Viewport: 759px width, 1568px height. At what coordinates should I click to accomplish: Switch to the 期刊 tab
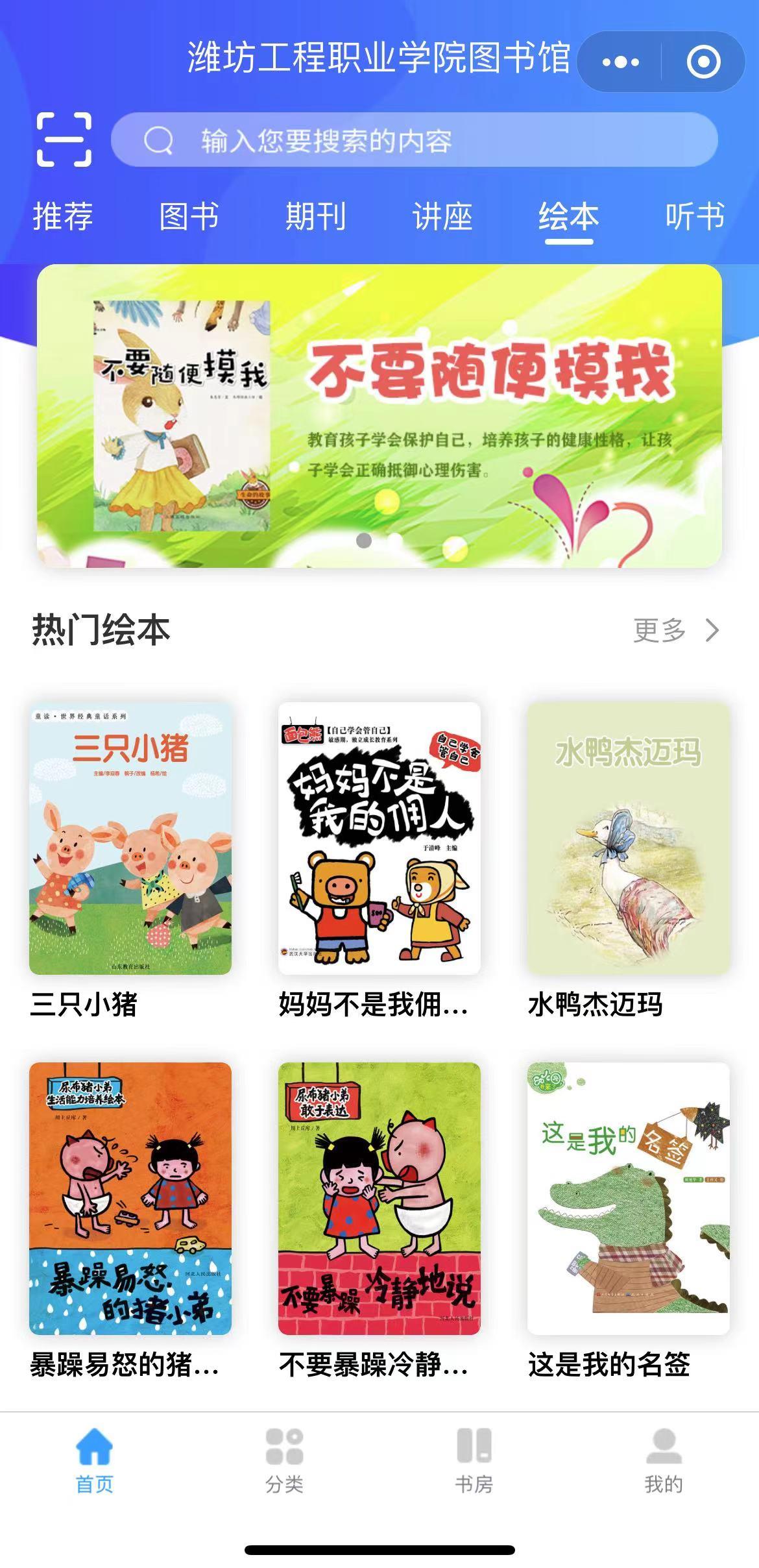[315, 217]
